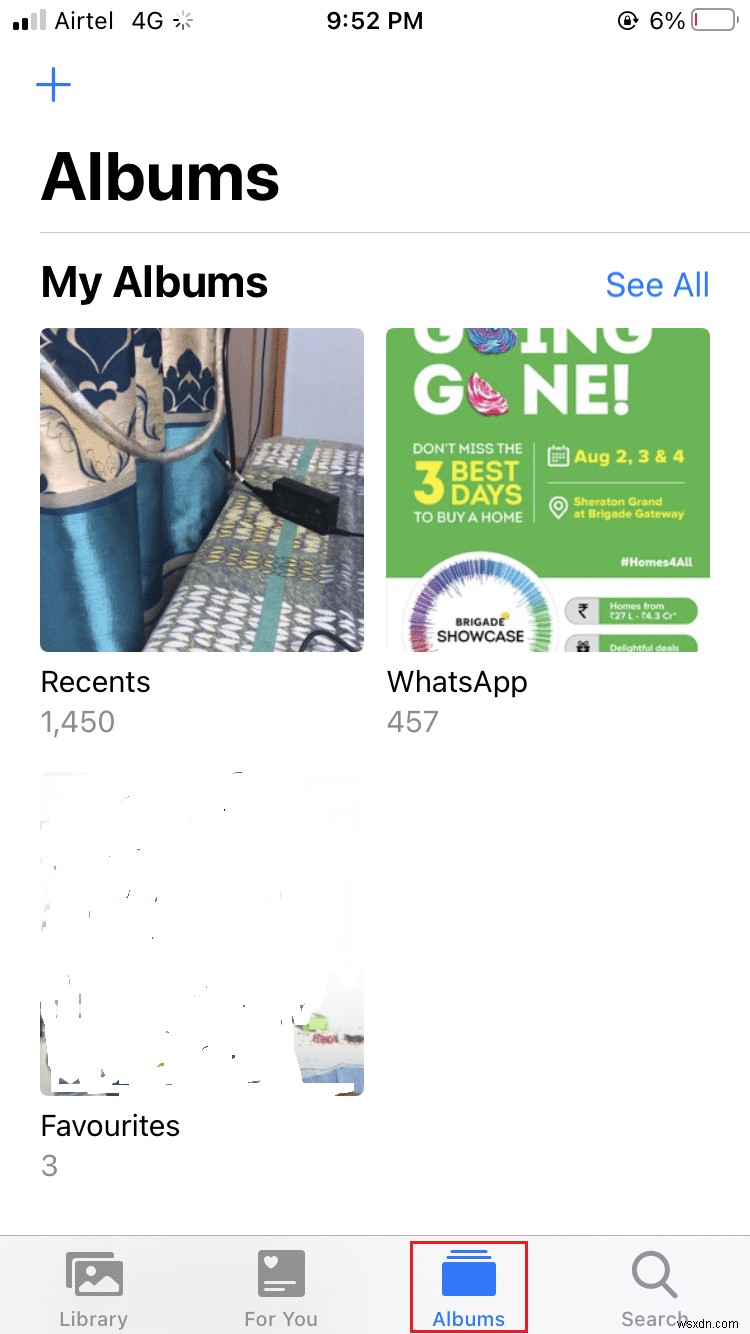Tap the Favourites album name
This screenshot has height=1334, width=750.
click(110, 1126)
